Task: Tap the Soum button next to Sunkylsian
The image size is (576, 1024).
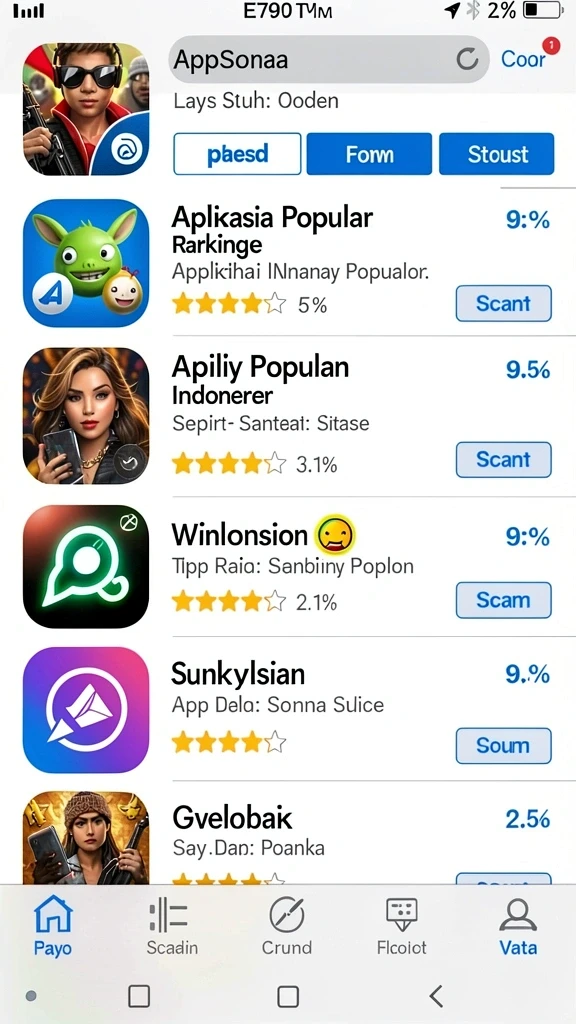Action: coord(504,746)
